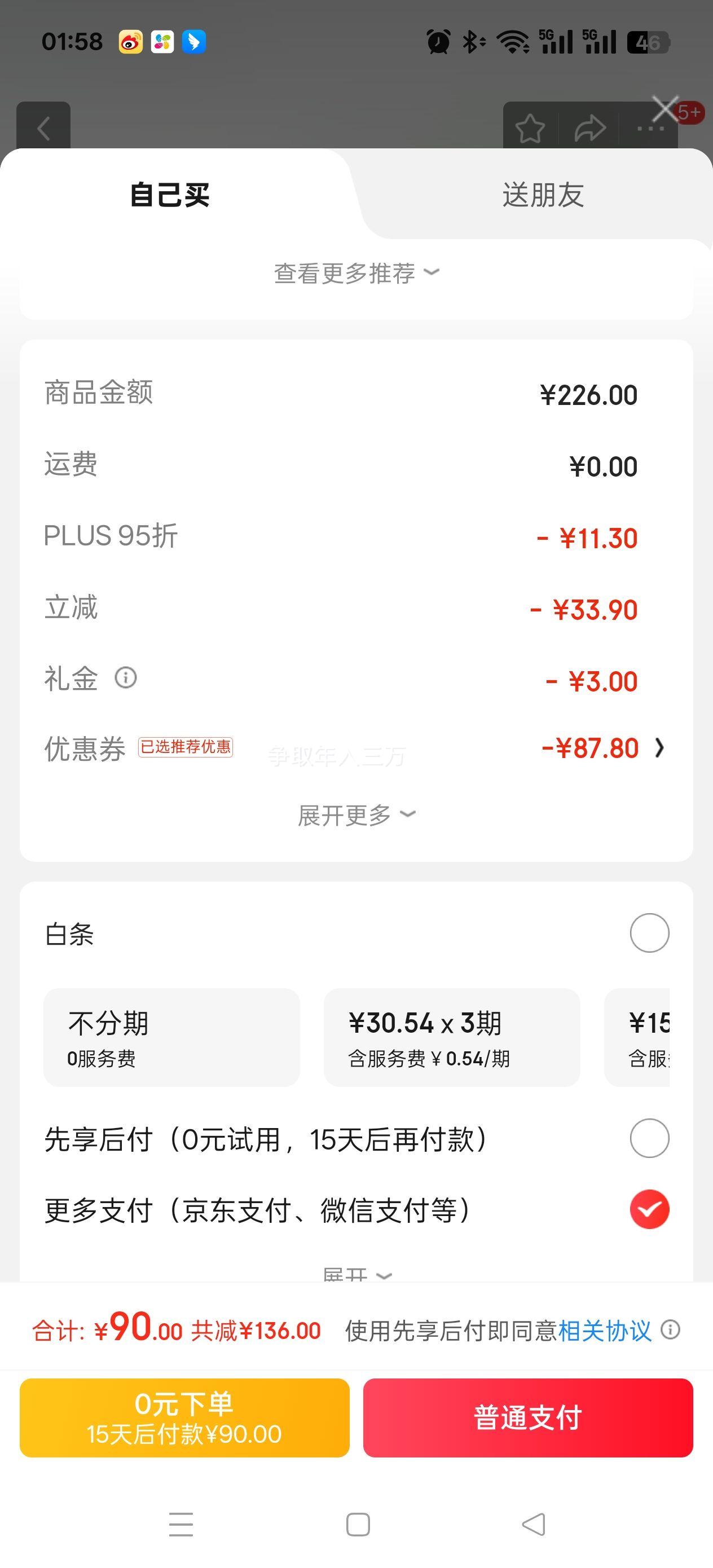Expand 查看更多推荐
Image resolution: width=713 pixels, height=1568 pixels.
coord(356,274)
